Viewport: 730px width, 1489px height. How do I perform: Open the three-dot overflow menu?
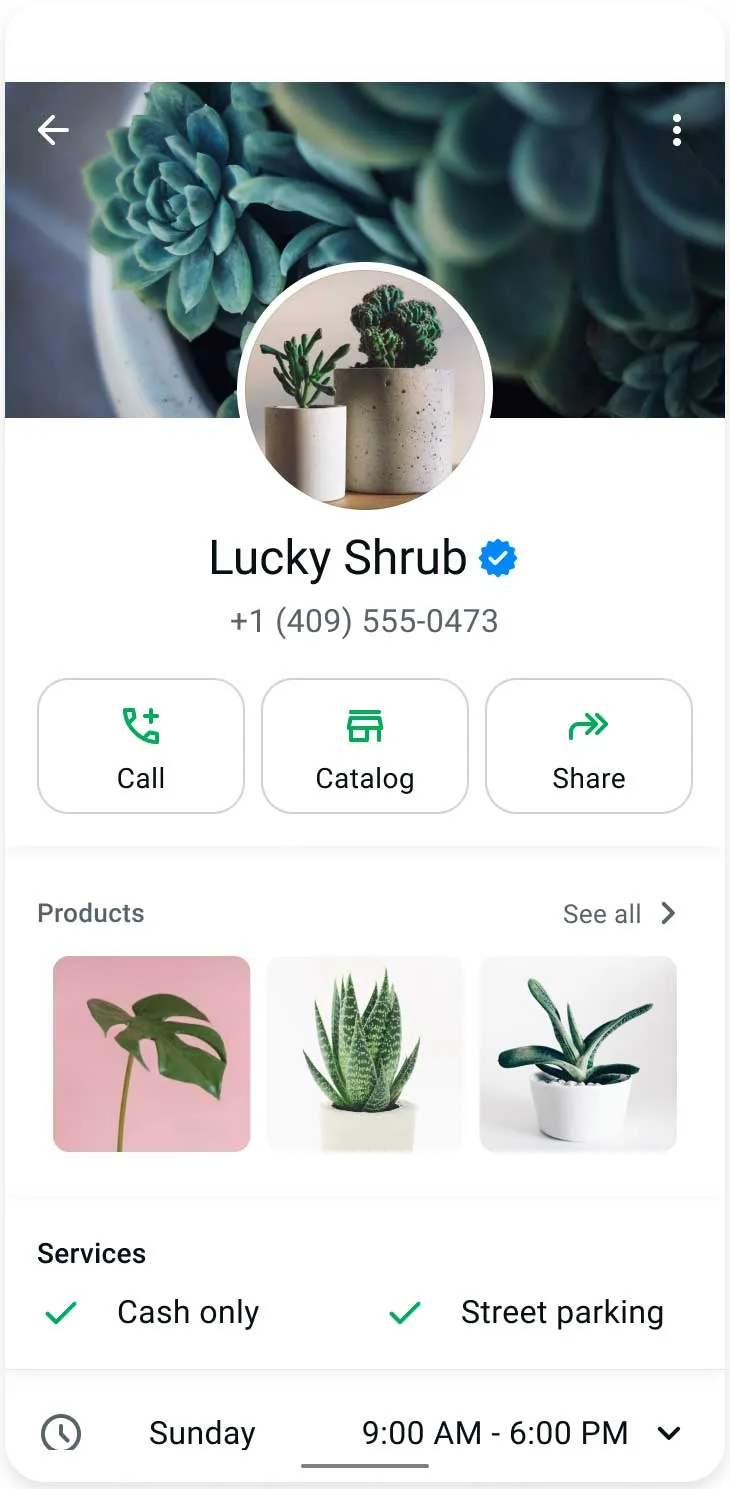[677, 130]
